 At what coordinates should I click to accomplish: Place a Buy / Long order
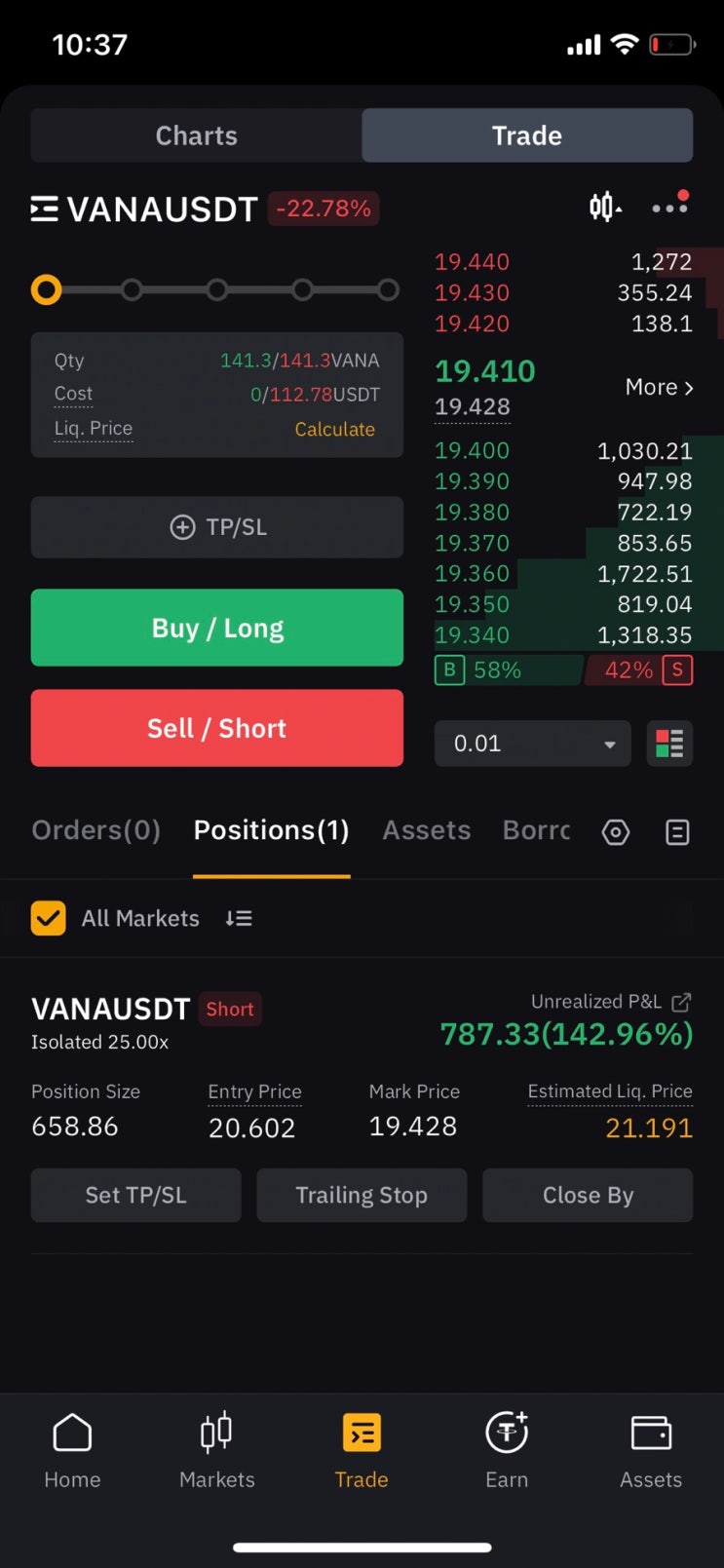217,628
